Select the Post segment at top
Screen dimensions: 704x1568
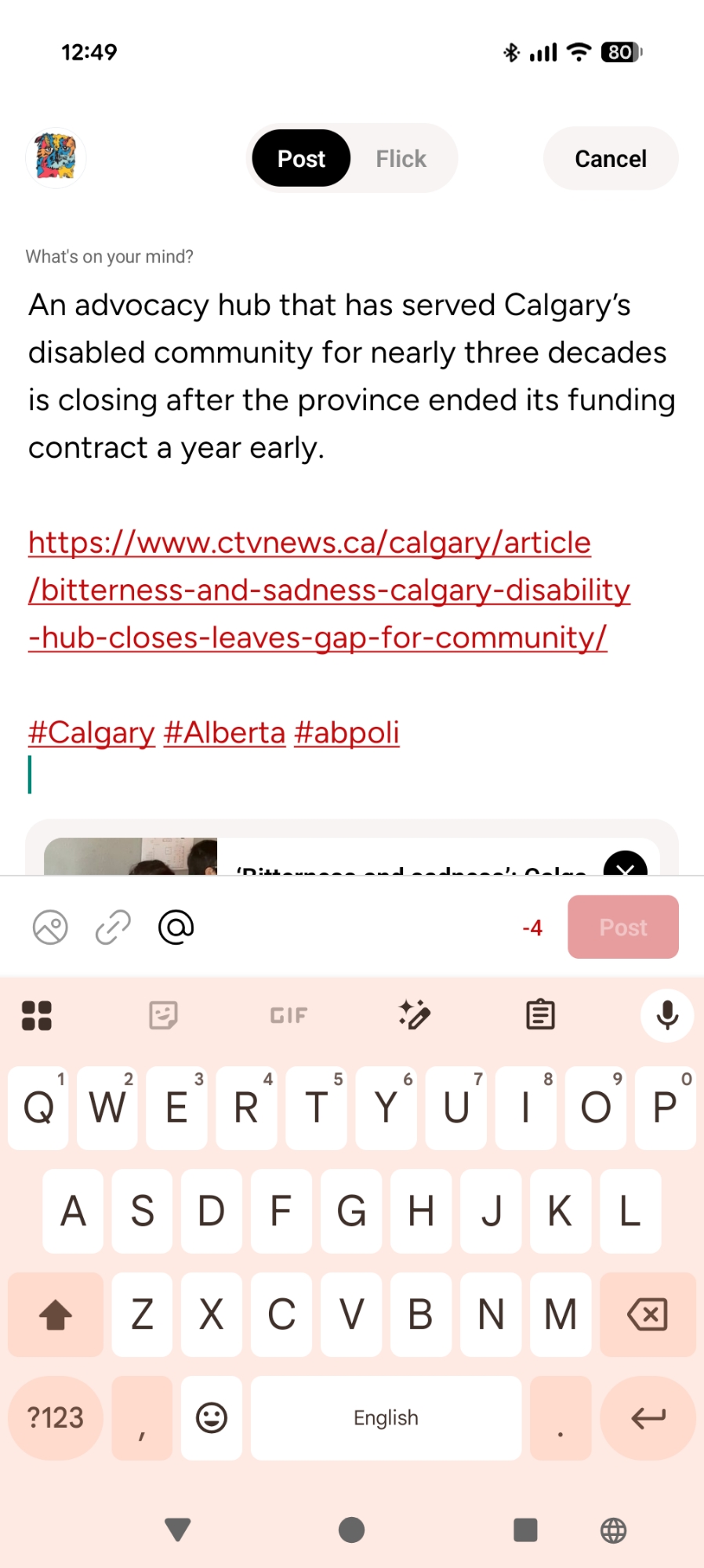coord(301,159)
